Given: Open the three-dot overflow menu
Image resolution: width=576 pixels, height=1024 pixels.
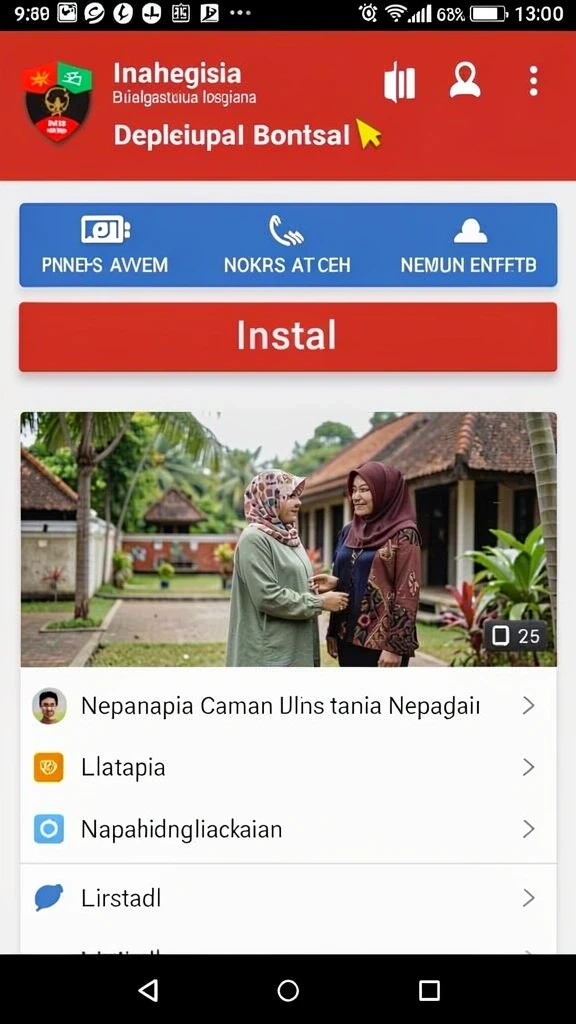Looking at the screenshot, I should point(534,81).
